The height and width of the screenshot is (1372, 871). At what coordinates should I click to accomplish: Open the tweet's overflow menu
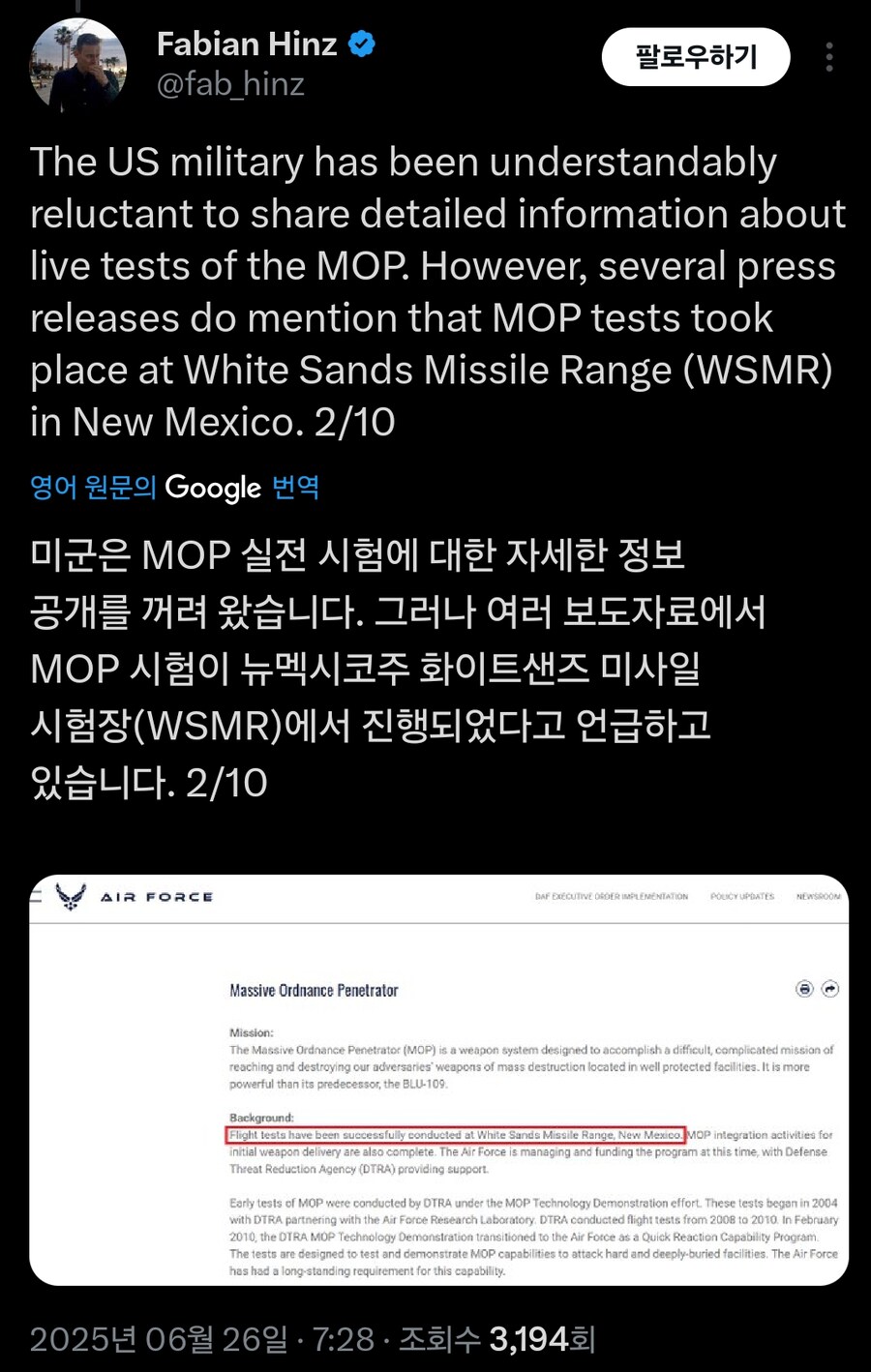click(829, 57)
